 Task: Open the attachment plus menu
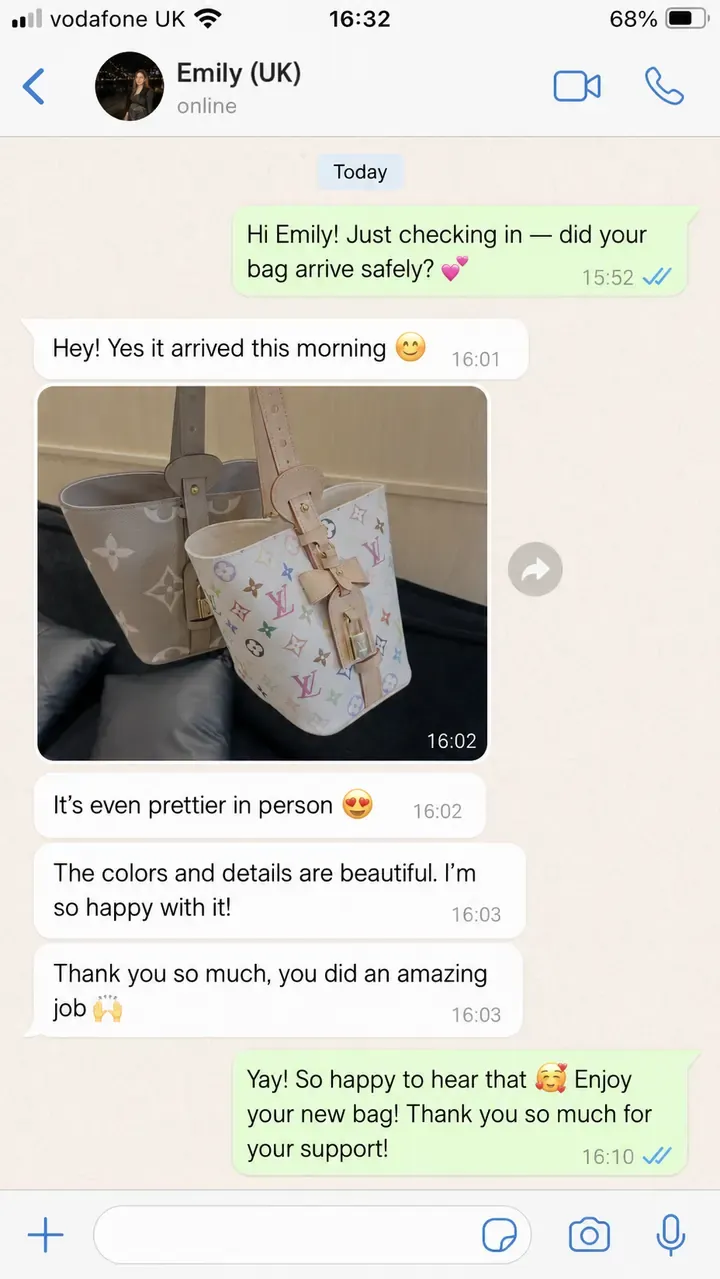click(x=45, y=1236)
